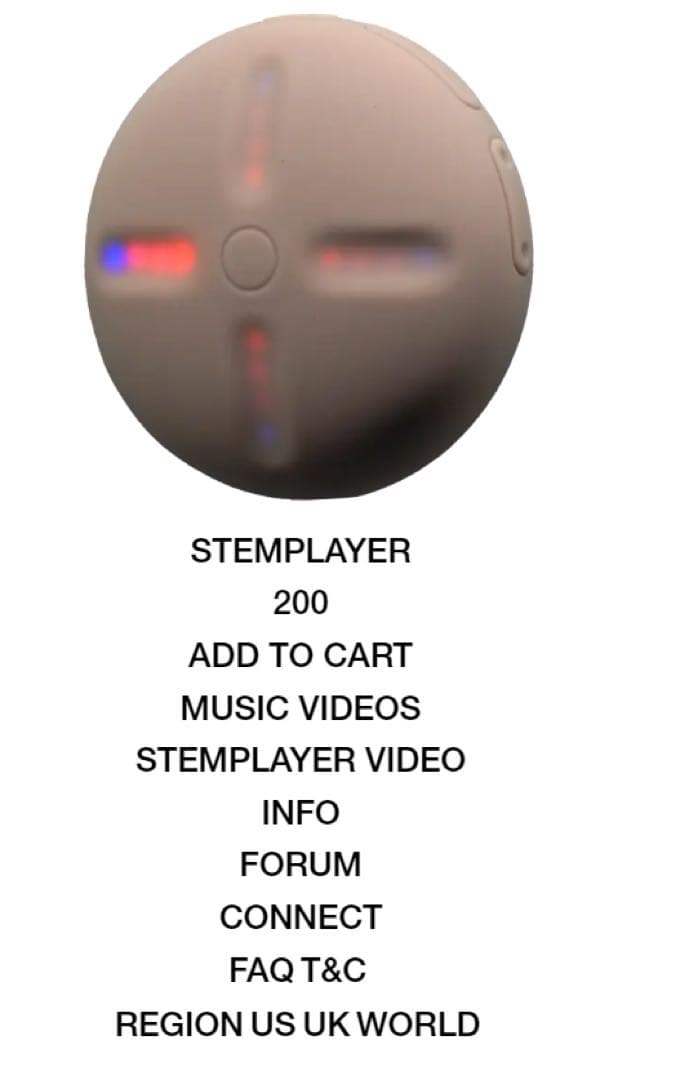Add the Stem Player to cart
The image size is (684, 1080).
pyautogui.click(x=300, y=656)
